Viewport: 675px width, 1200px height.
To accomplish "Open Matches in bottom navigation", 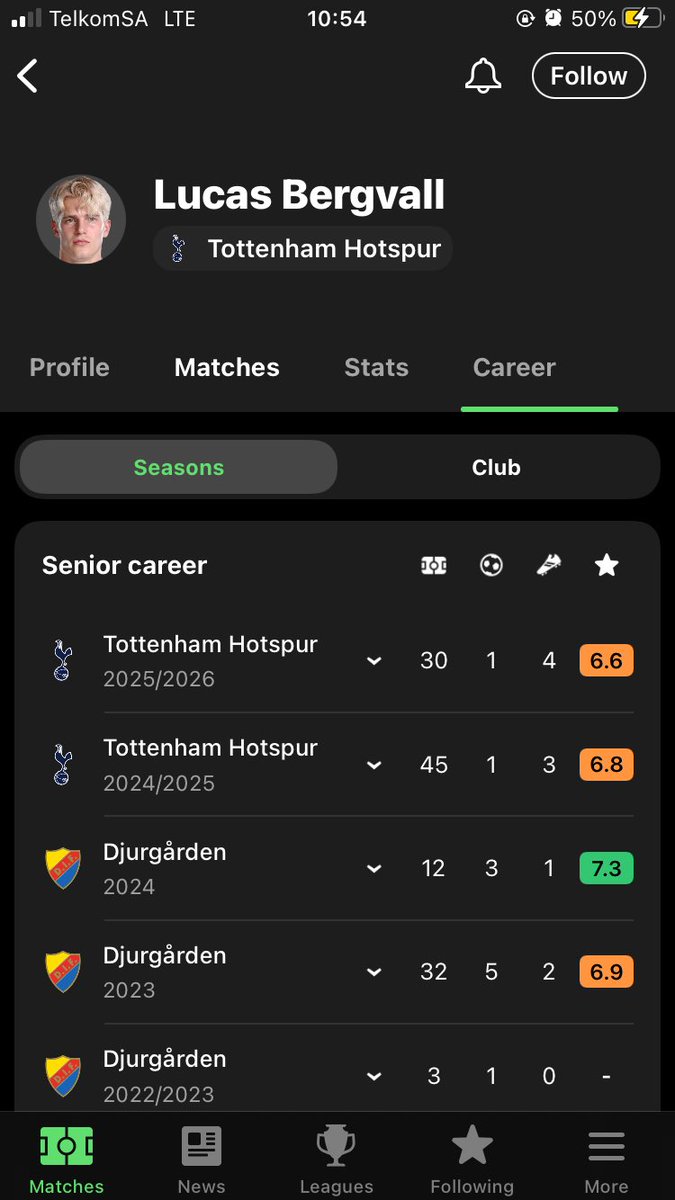I will (x=66, y=1160).
